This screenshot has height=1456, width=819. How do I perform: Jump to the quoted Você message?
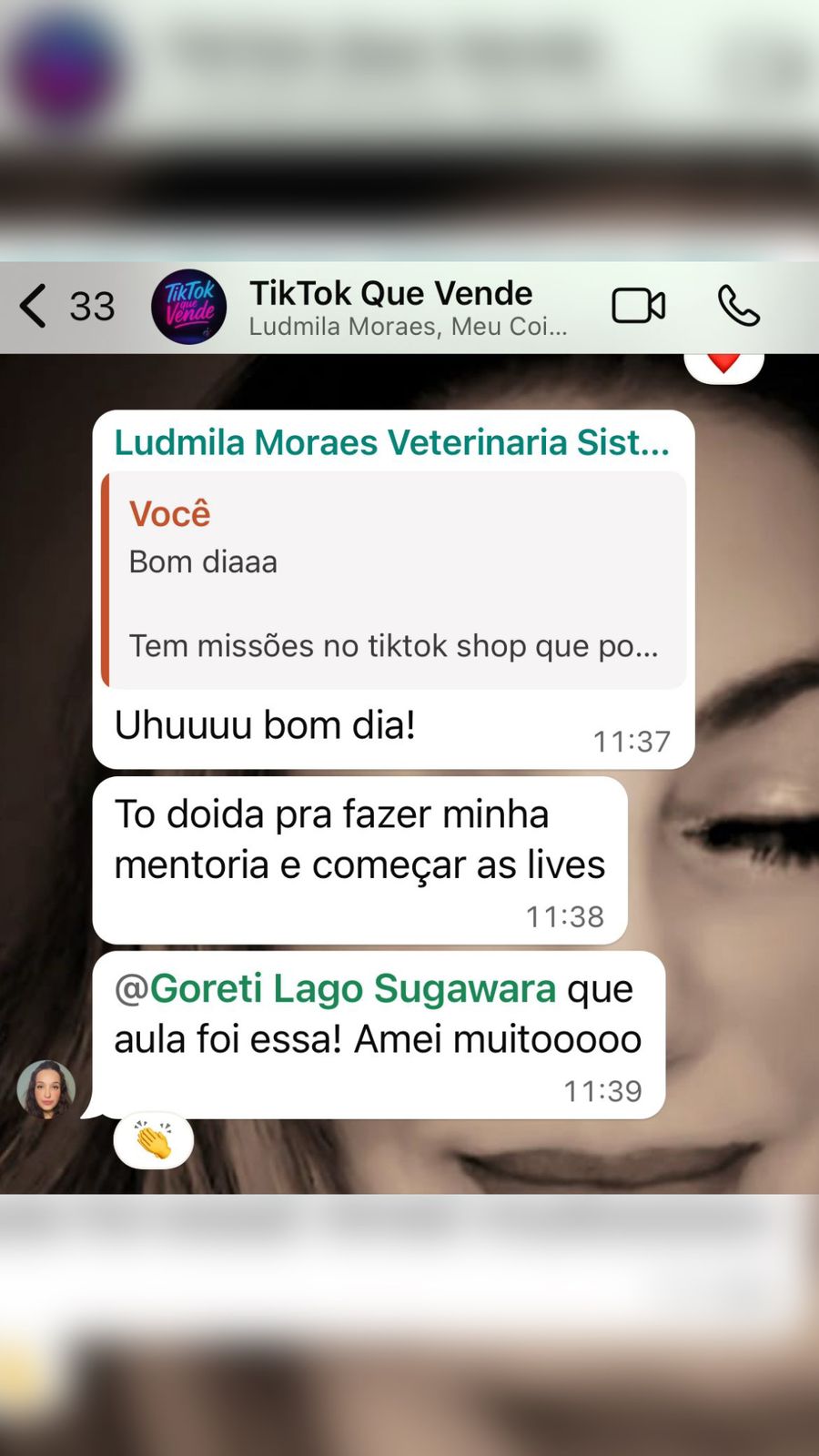394,580
